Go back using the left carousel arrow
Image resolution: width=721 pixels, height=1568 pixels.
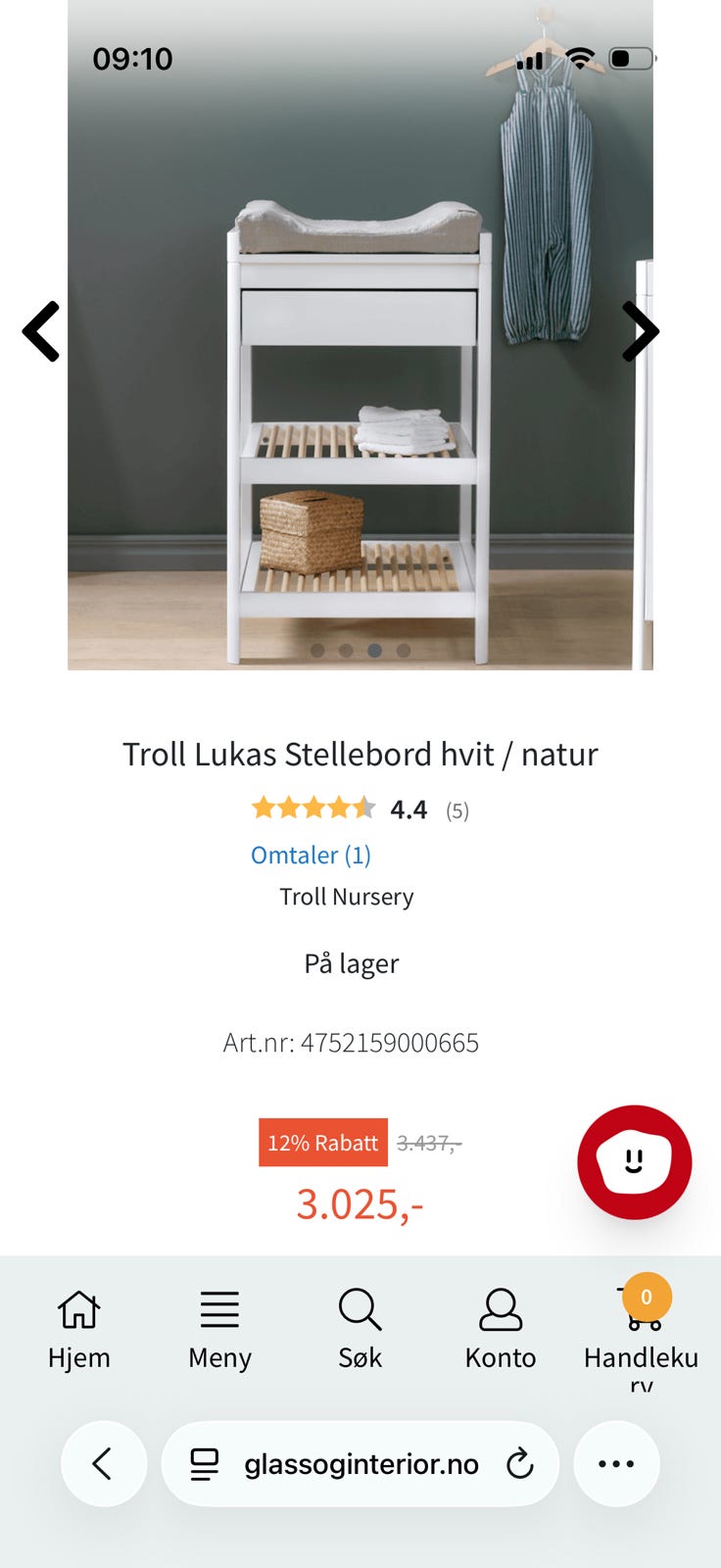coord(40,332)
